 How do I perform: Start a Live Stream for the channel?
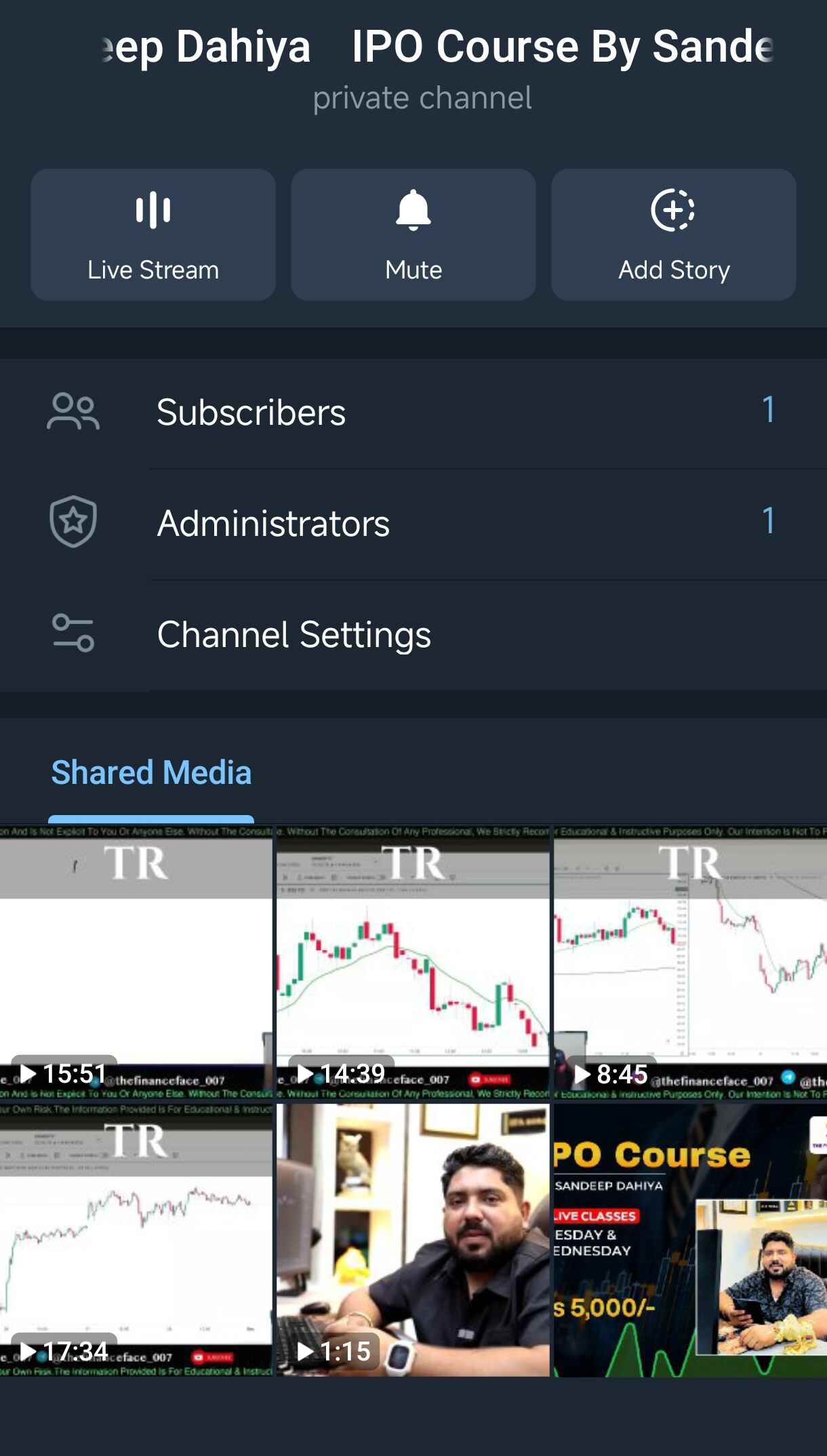[x=152, y=234]
